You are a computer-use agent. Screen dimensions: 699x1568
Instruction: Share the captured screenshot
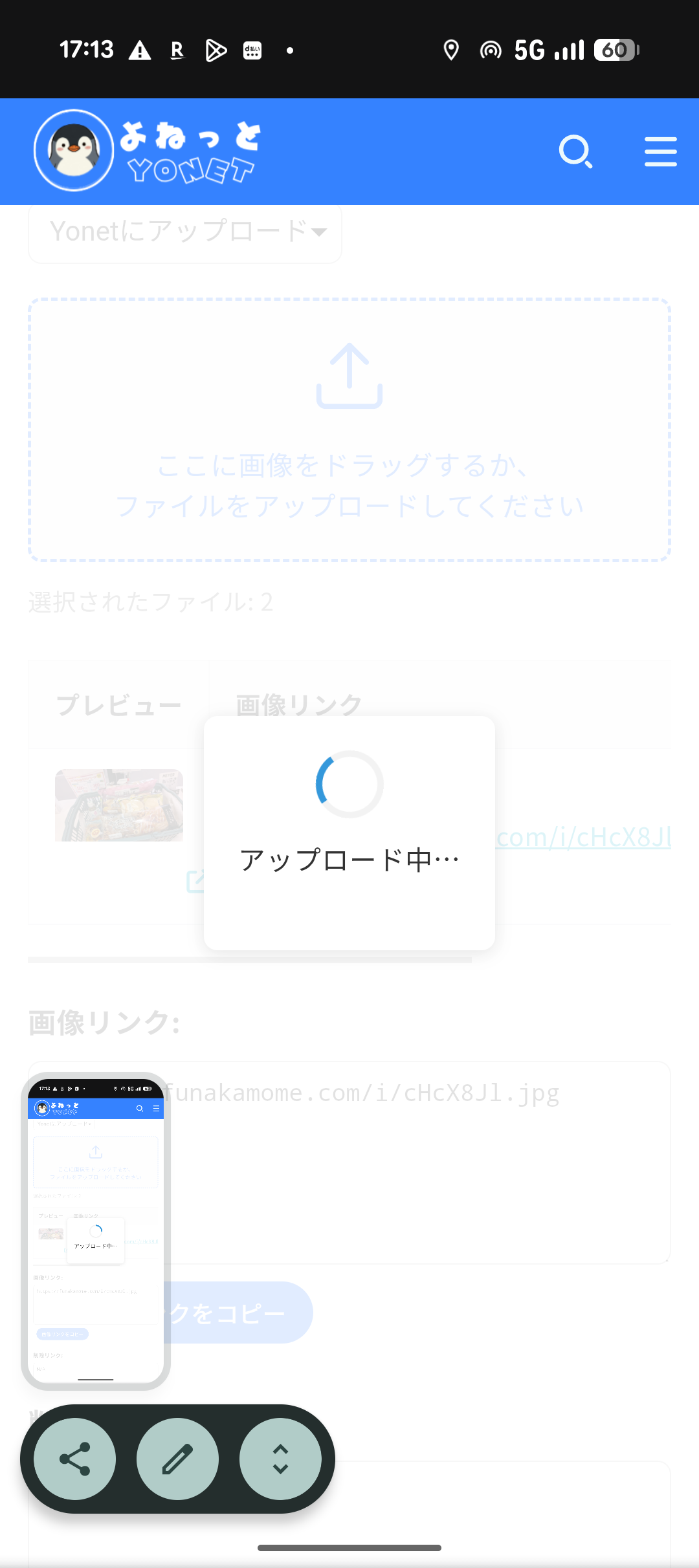(x=75, y=1459)
